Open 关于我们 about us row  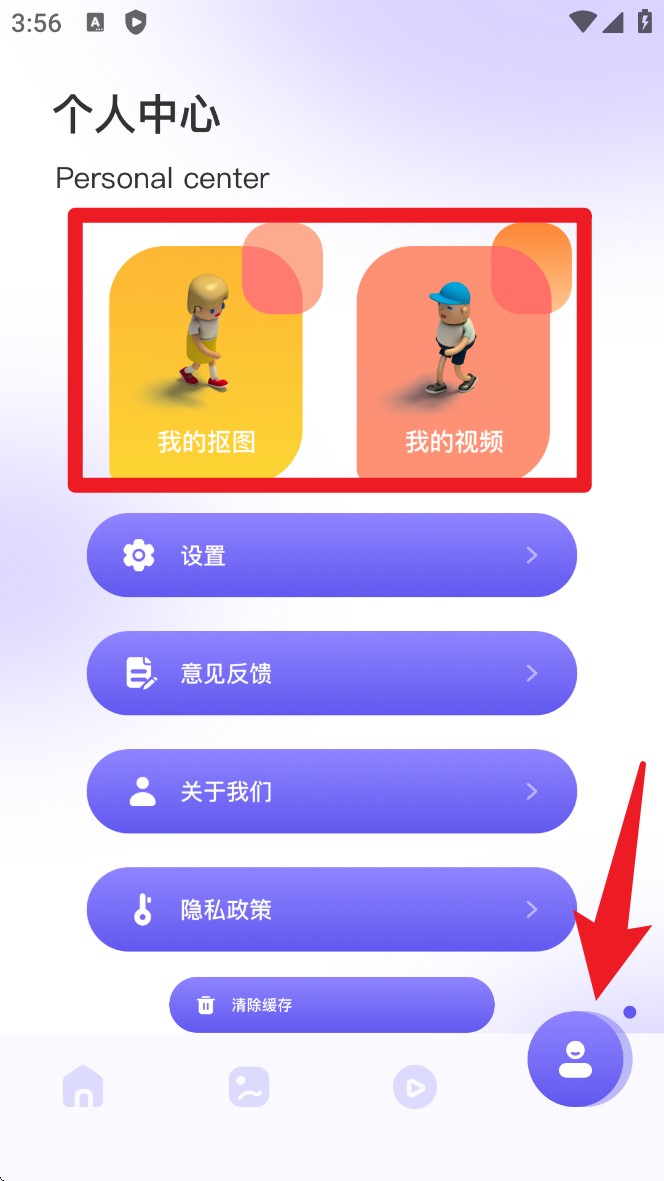pos(331,791)
